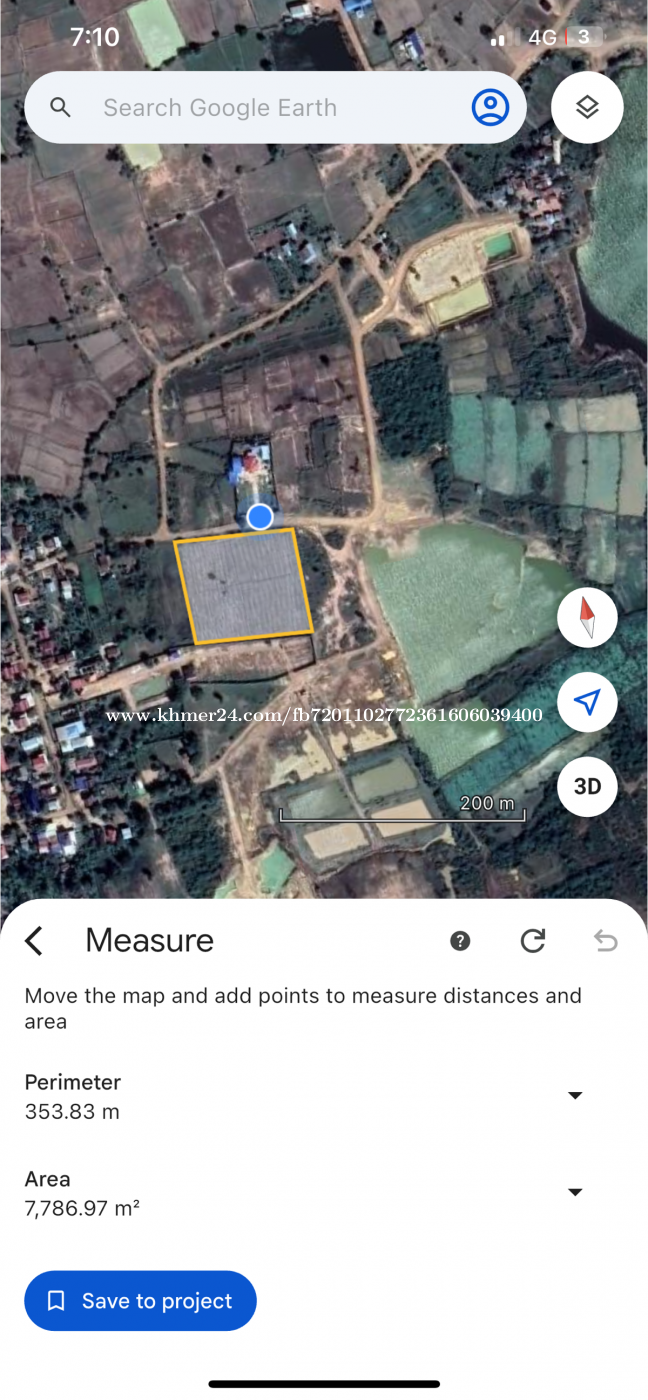Open the Measure help icon
Image resolution: width=648 pixels, height=1400 pixels.
point(460,941)
